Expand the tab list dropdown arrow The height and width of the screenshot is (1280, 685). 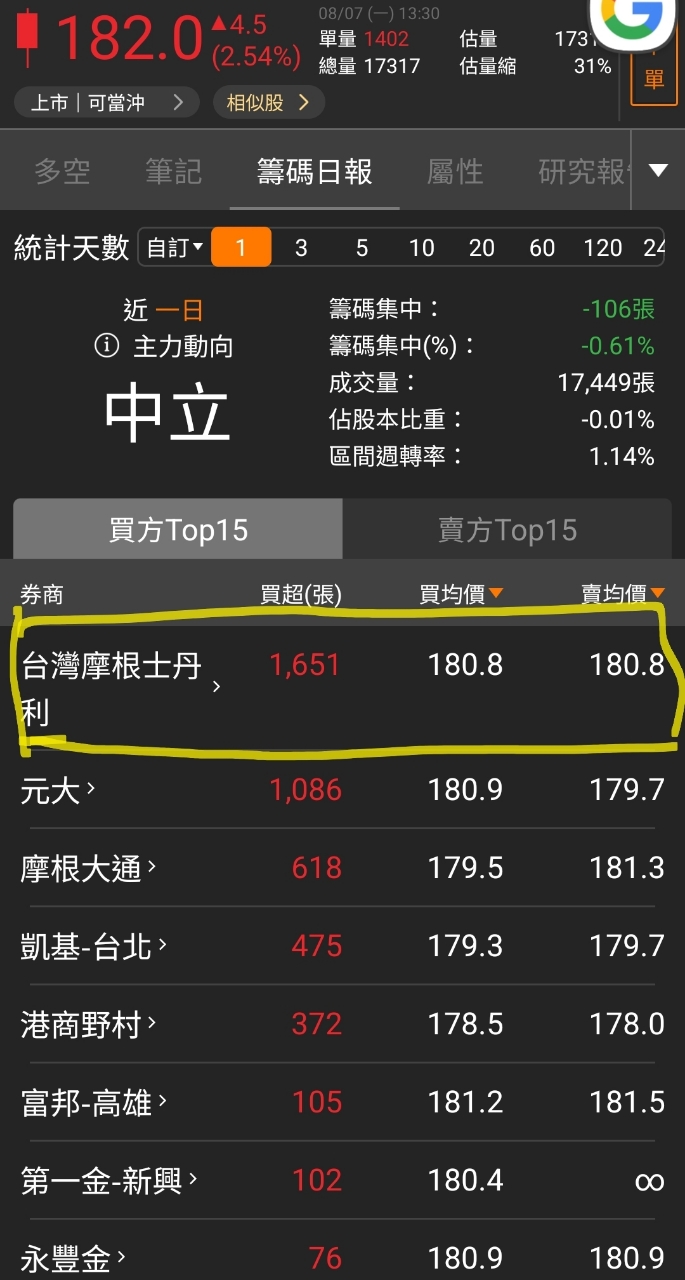658,171
